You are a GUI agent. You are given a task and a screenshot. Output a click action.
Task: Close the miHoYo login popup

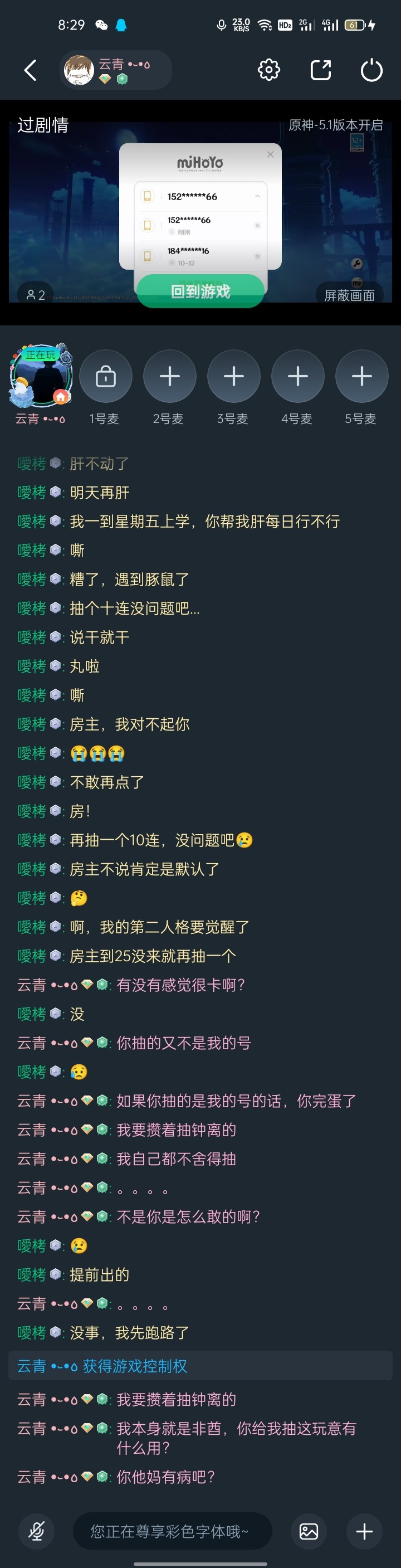(x=270, y=154)
